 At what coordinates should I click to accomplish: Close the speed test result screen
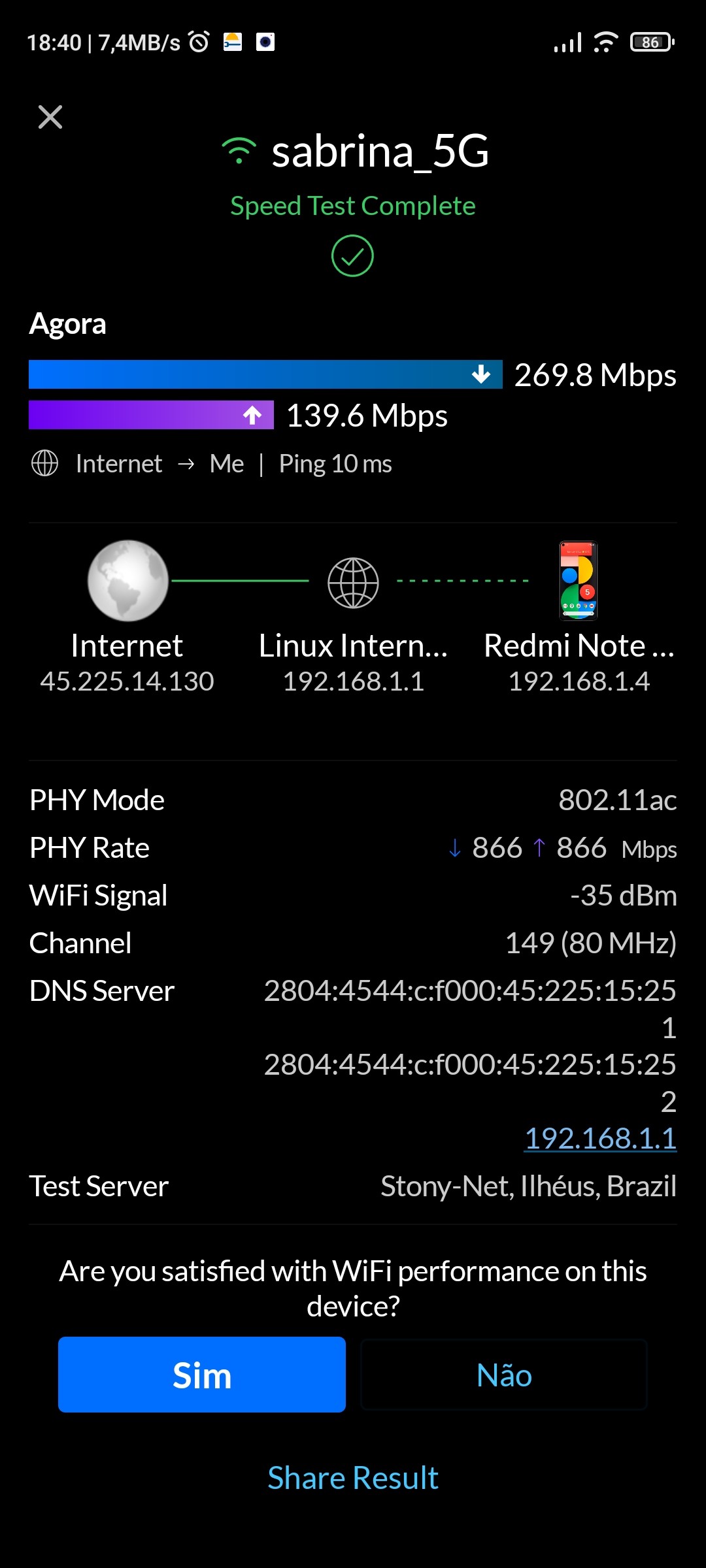point(50,118)
